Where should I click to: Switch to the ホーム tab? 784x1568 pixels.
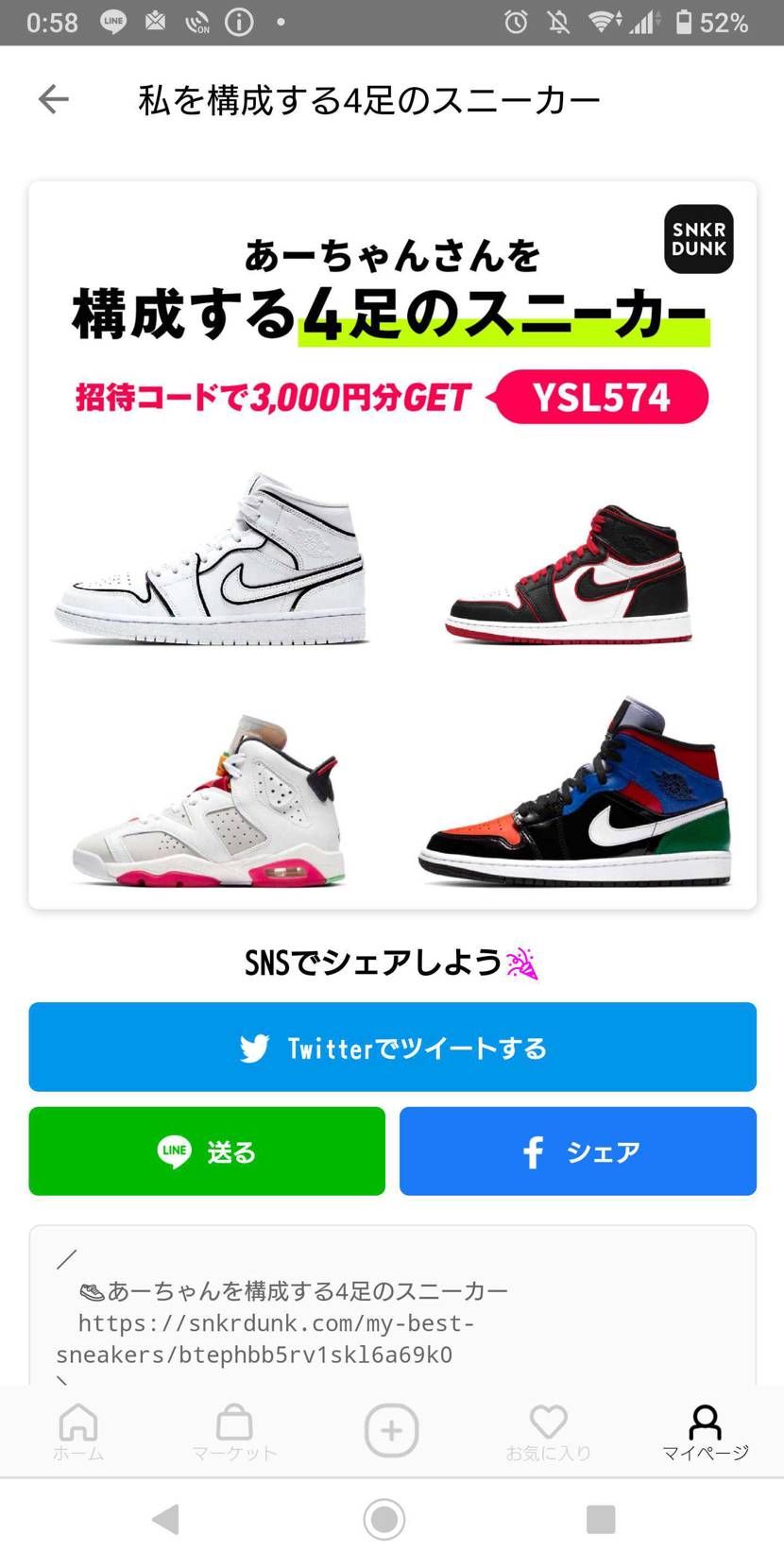click(x=78, y=1431)
